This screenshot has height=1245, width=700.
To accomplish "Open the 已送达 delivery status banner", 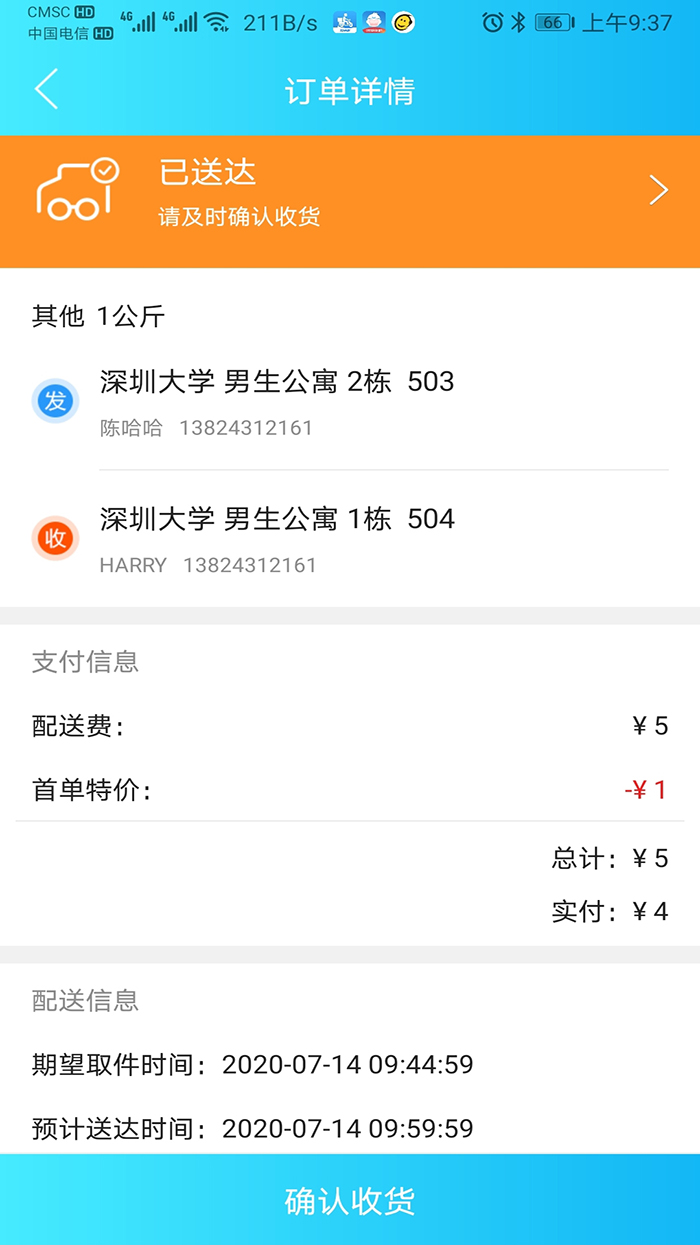I will point(350,201).
